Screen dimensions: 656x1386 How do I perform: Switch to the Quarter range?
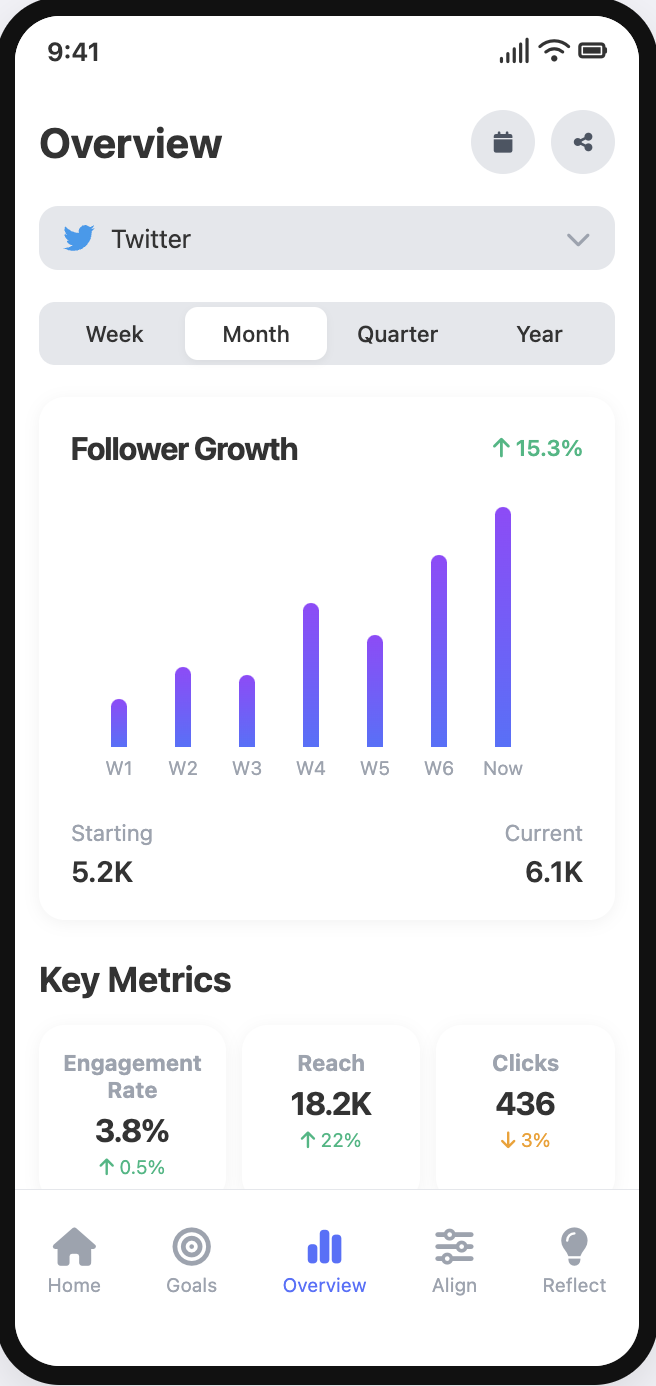(398, 334)
